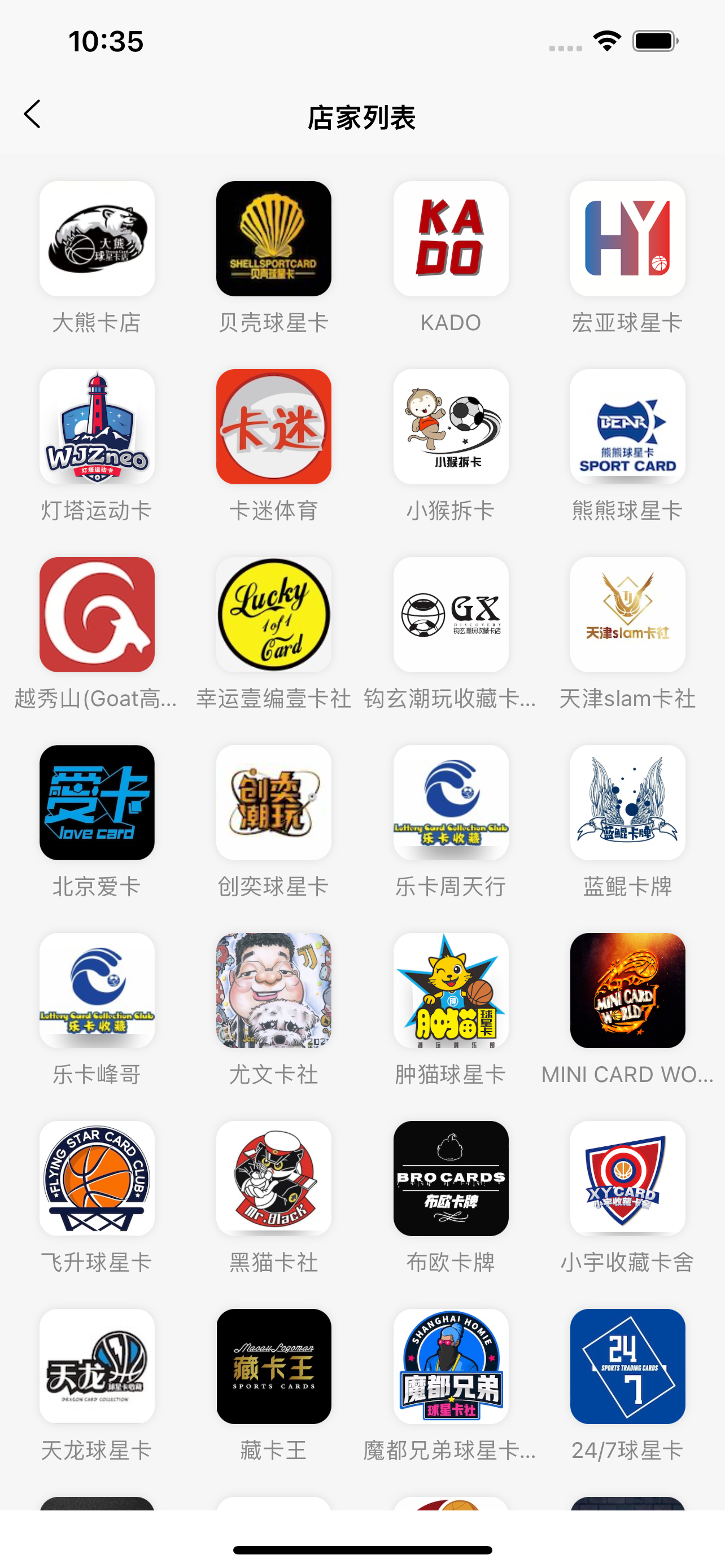Select the 布欧卡牌 store
The height and width of the screenshot is (1568, 725).
tap(451, 1179)
